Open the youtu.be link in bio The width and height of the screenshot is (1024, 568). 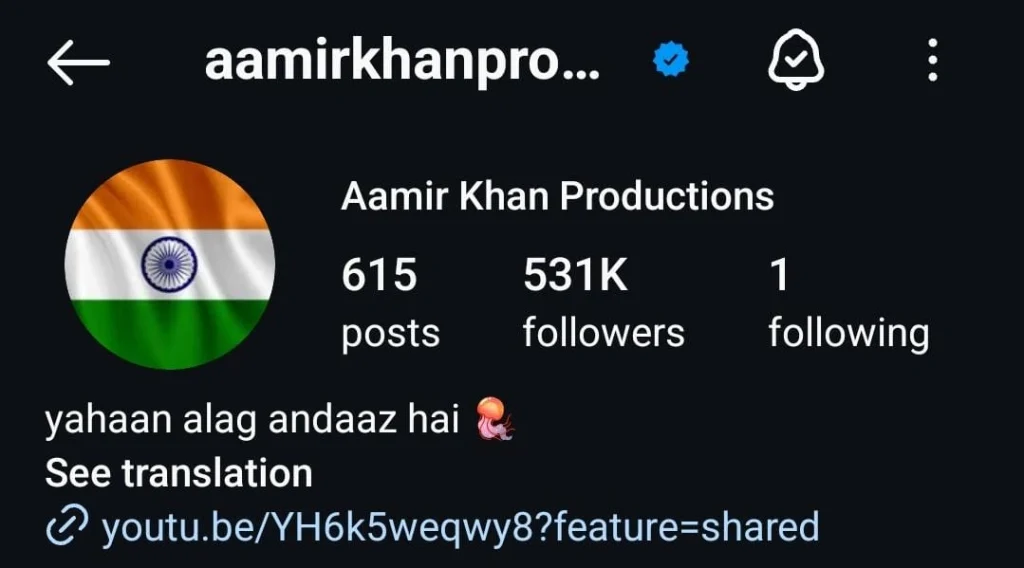(x=459, y=526)
